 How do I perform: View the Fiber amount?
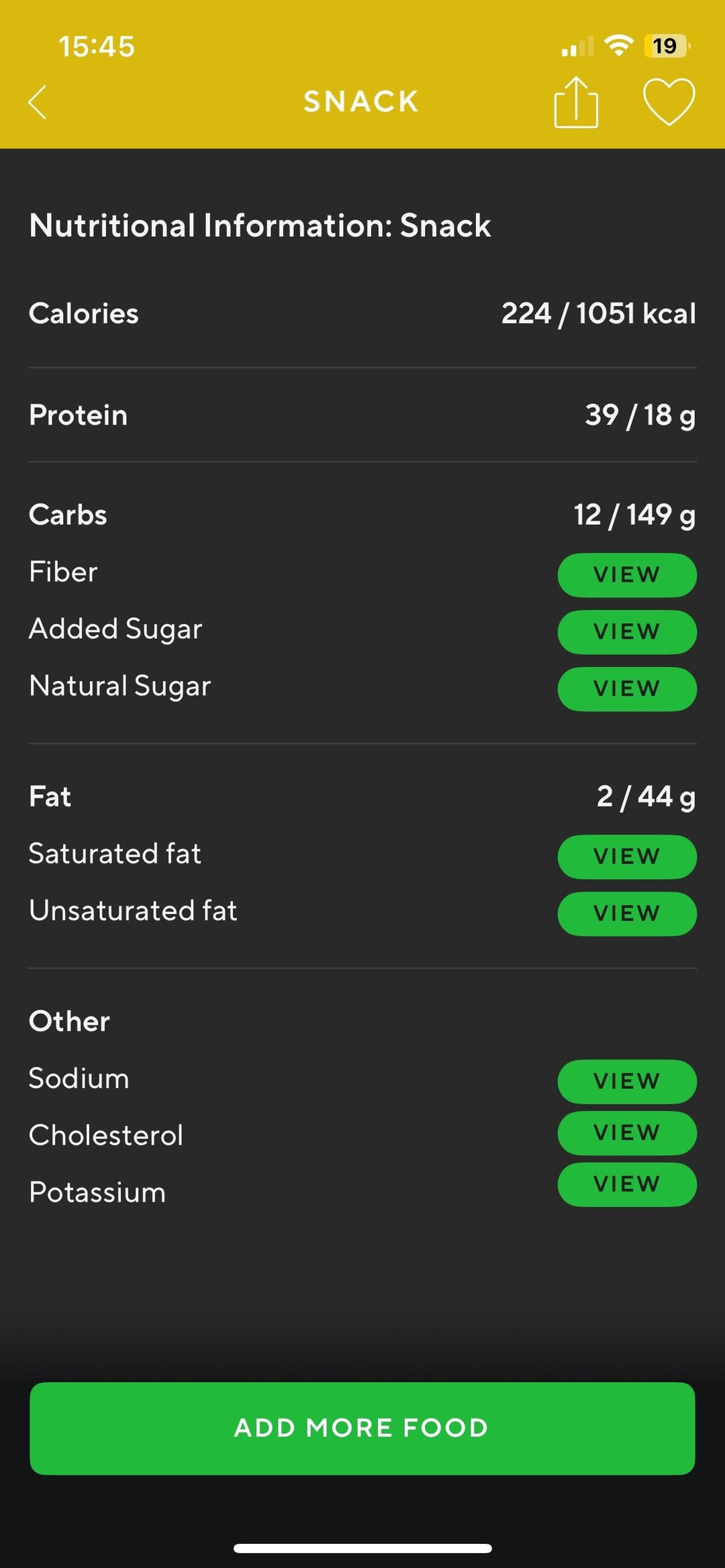click(627, 575)
